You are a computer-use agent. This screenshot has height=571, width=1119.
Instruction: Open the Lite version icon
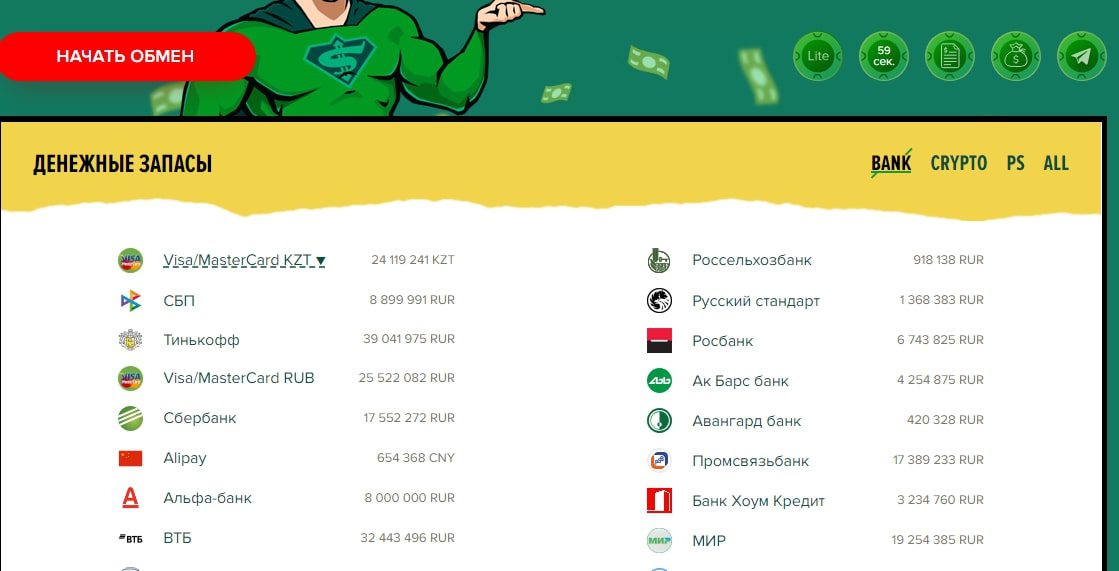(818, 56)
